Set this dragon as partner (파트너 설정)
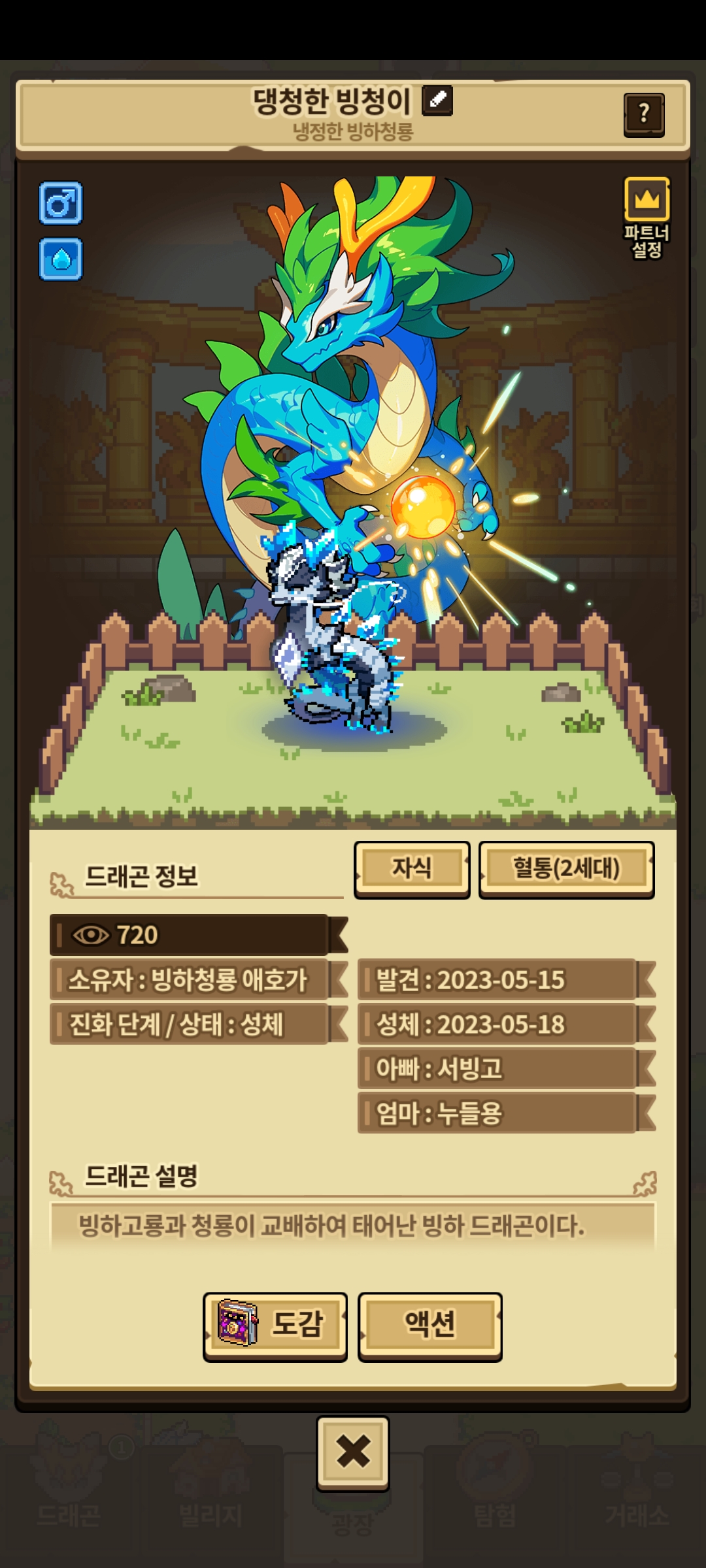Image resolution: width=706 pixels, height=1568 pixels. [647, 216]
